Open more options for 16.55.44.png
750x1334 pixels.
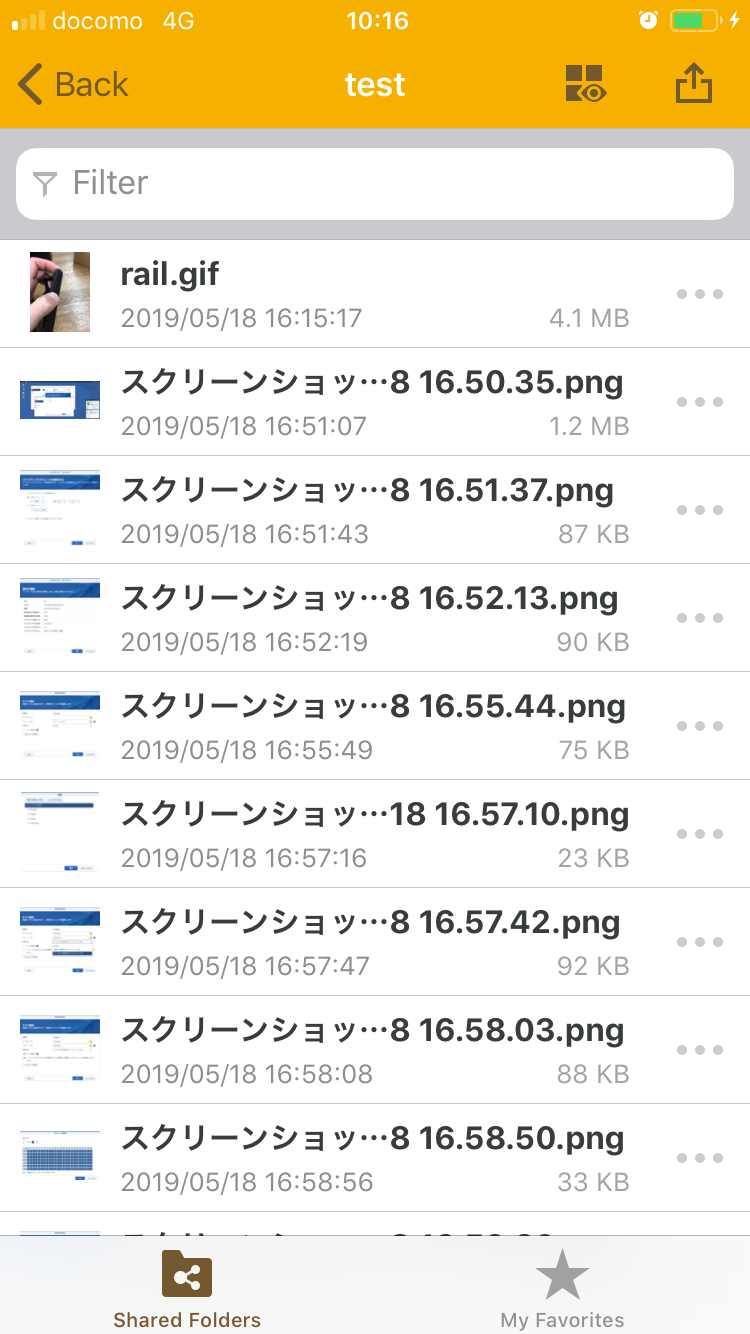pyautogui.click(x=700, y=726)
